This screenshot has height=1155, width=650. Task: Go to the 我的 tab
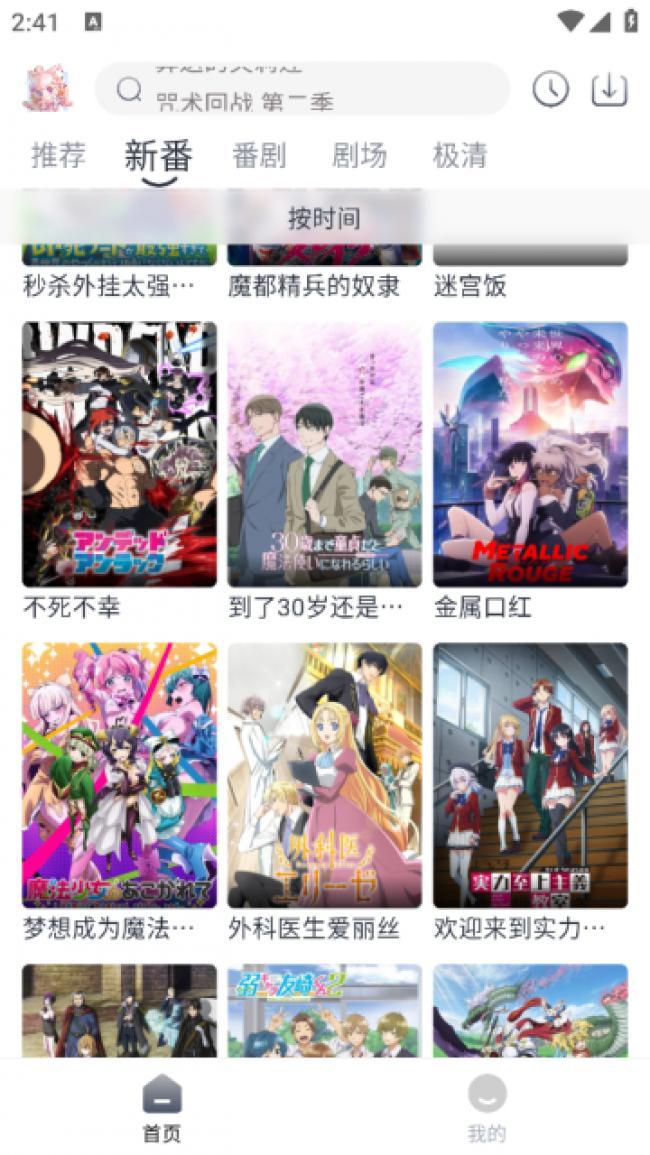(487, 1108)
